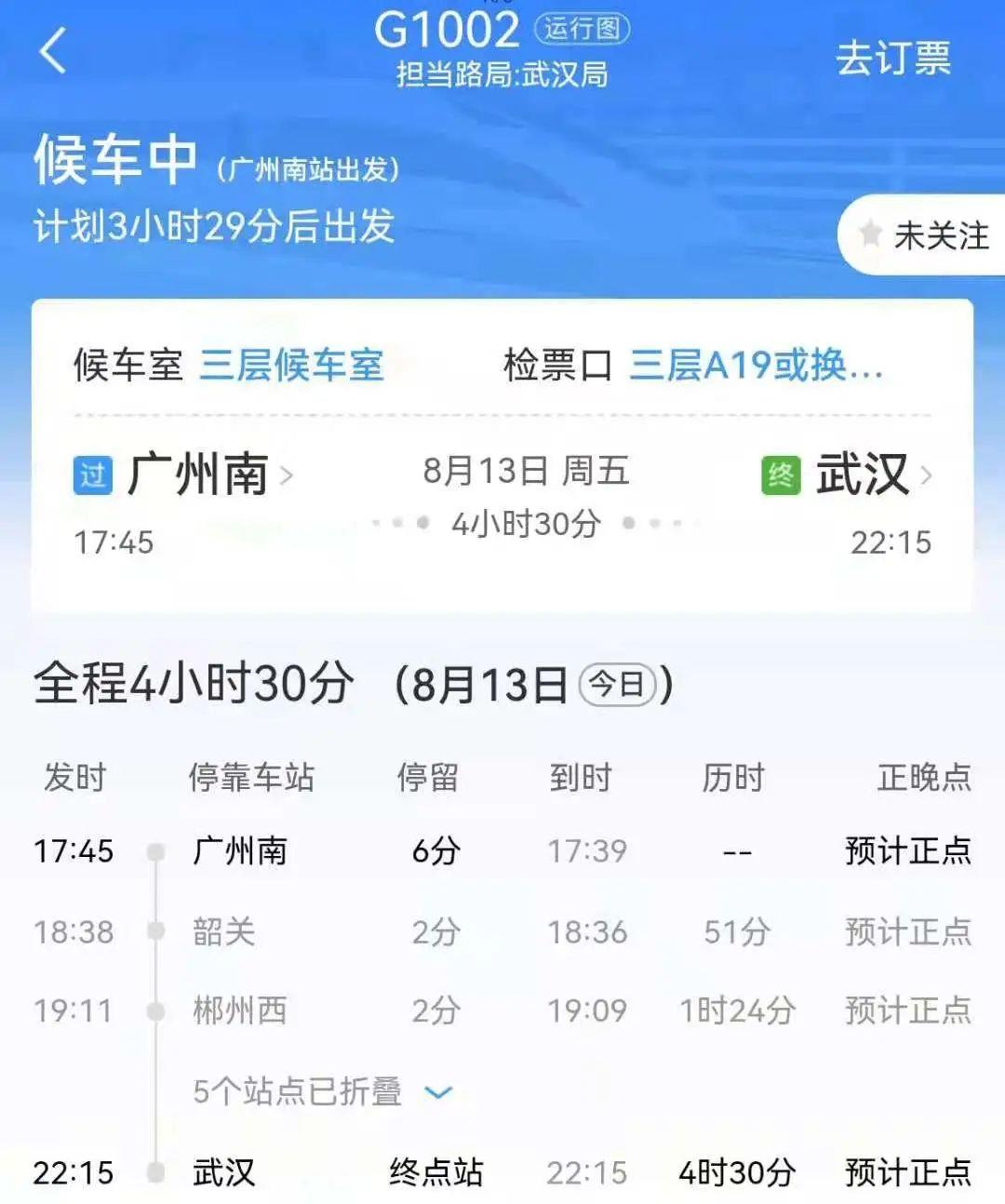1005x1204 pixels.
Task: Go back using the top-left arrow
Action: [53, 49]
